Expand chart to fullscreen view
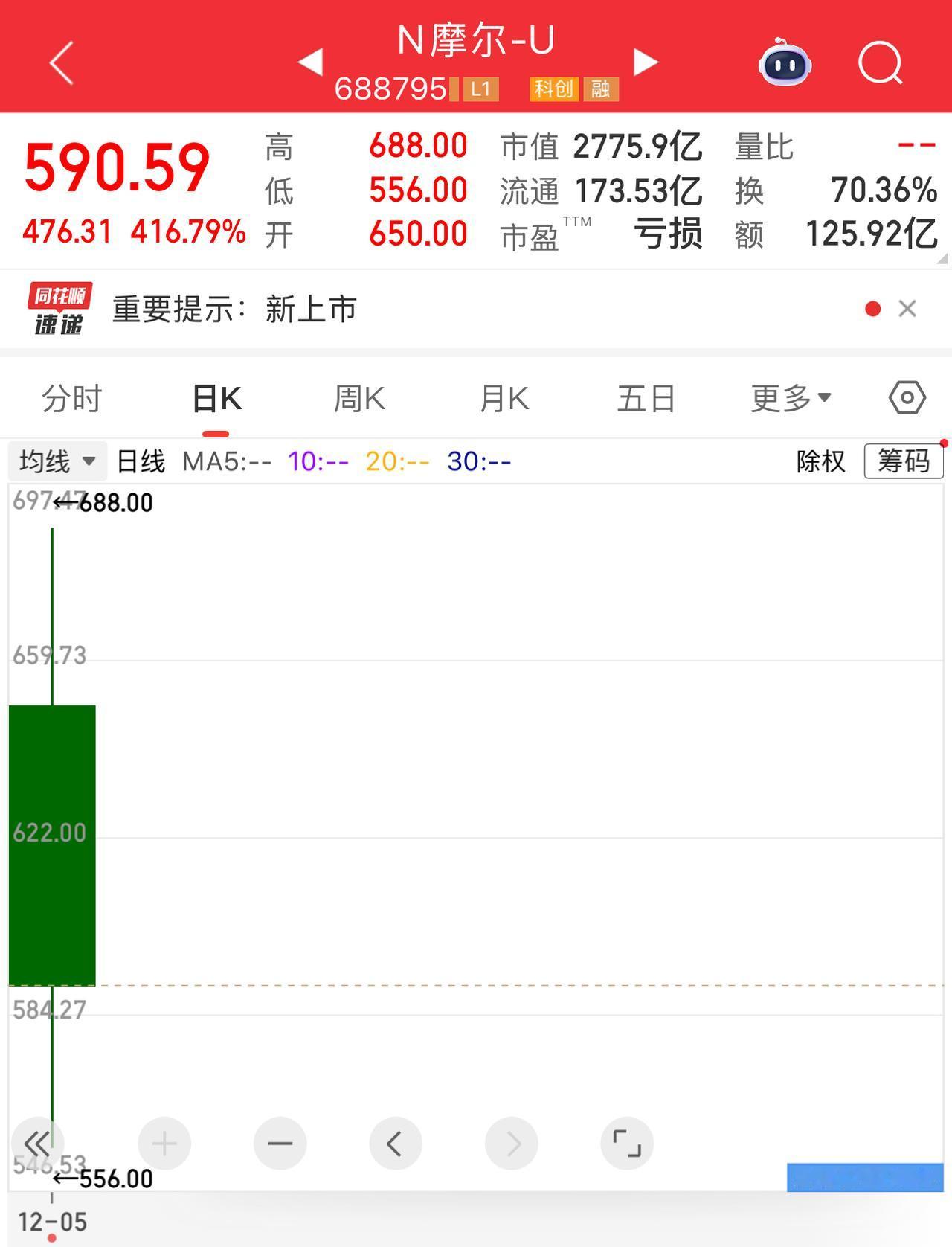 click(627, 1144)
